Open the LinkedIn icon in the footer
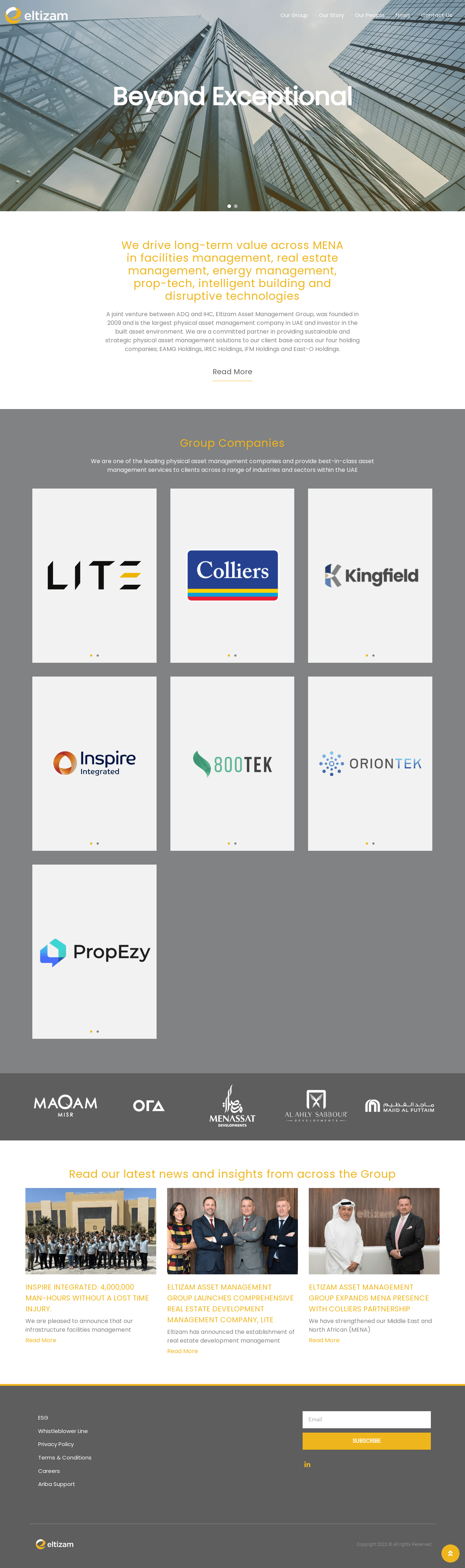The image size is (465, 1568). (x=307, y=1465)
